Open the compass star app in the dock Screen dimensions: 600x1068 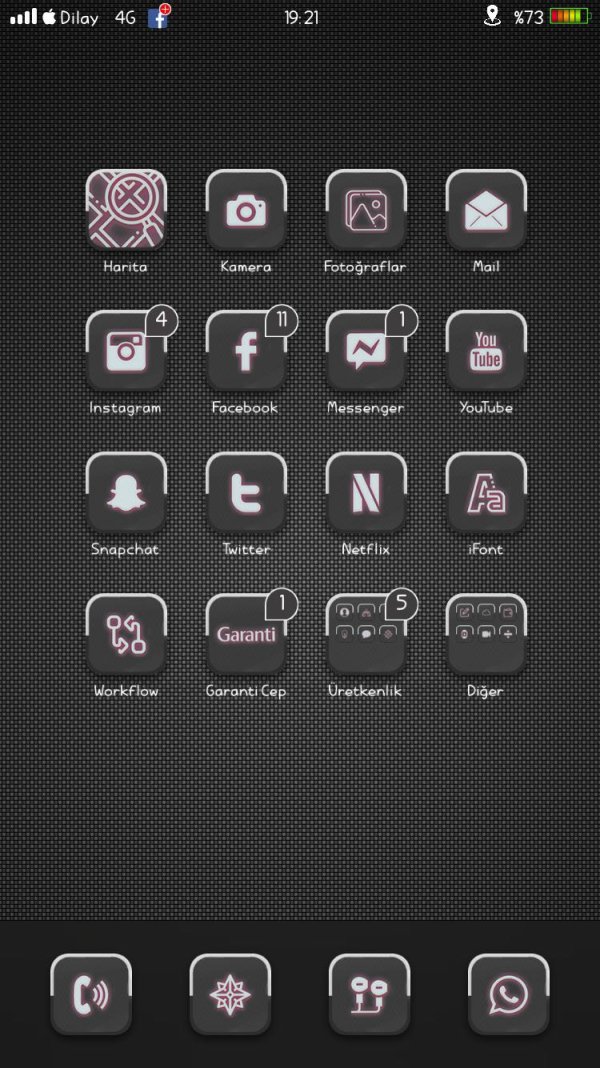[x=230, y=994]
